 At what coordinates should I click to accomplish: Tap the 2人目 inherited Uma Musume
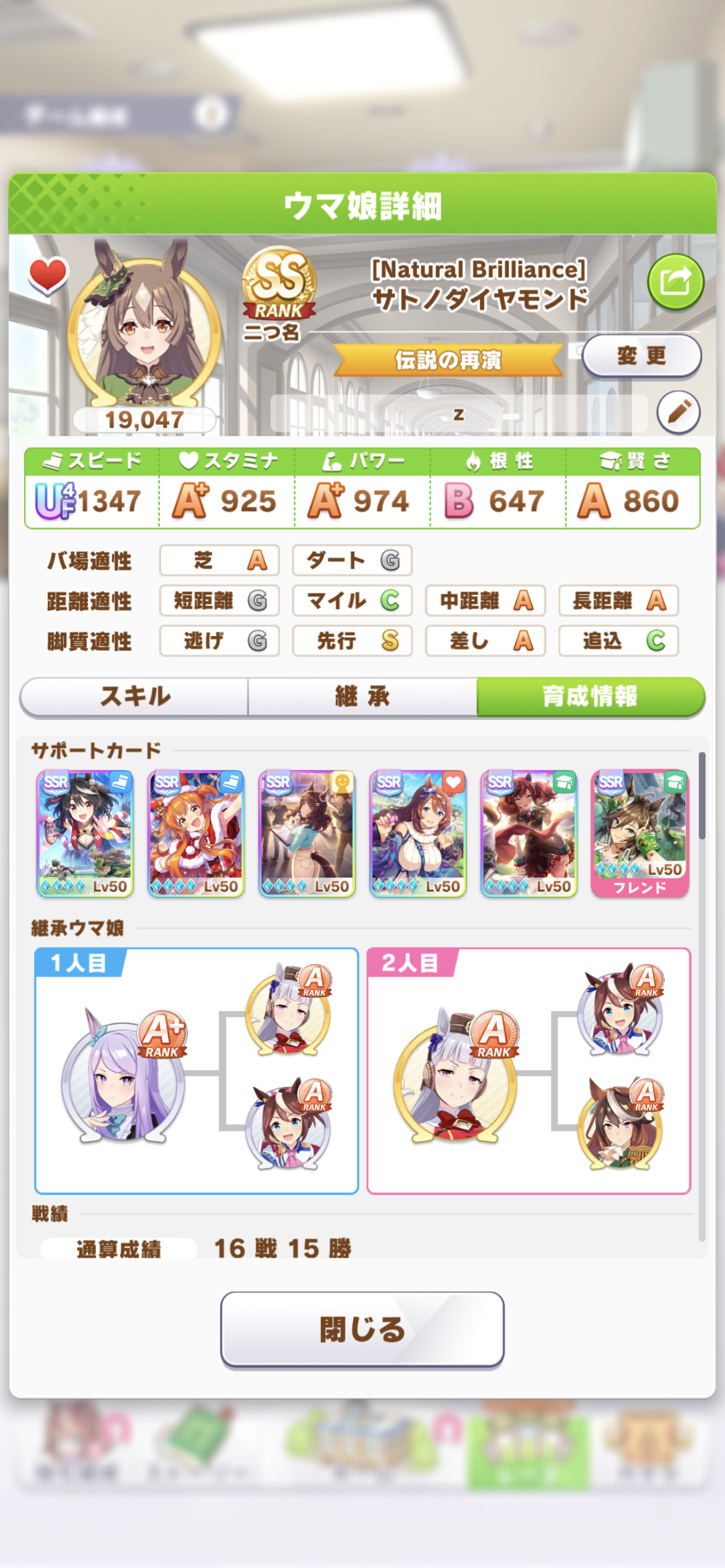pos(455,1074)
